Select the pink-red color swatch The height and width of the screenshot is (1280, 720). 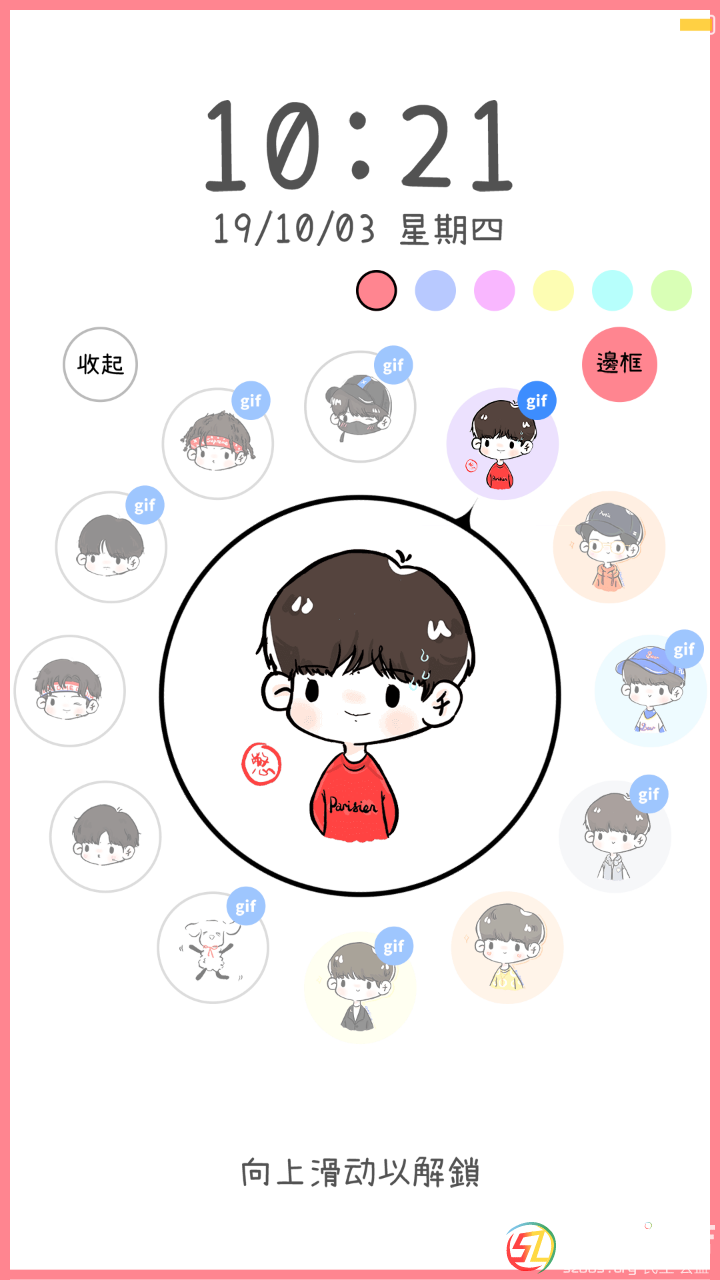coord(377,291)
